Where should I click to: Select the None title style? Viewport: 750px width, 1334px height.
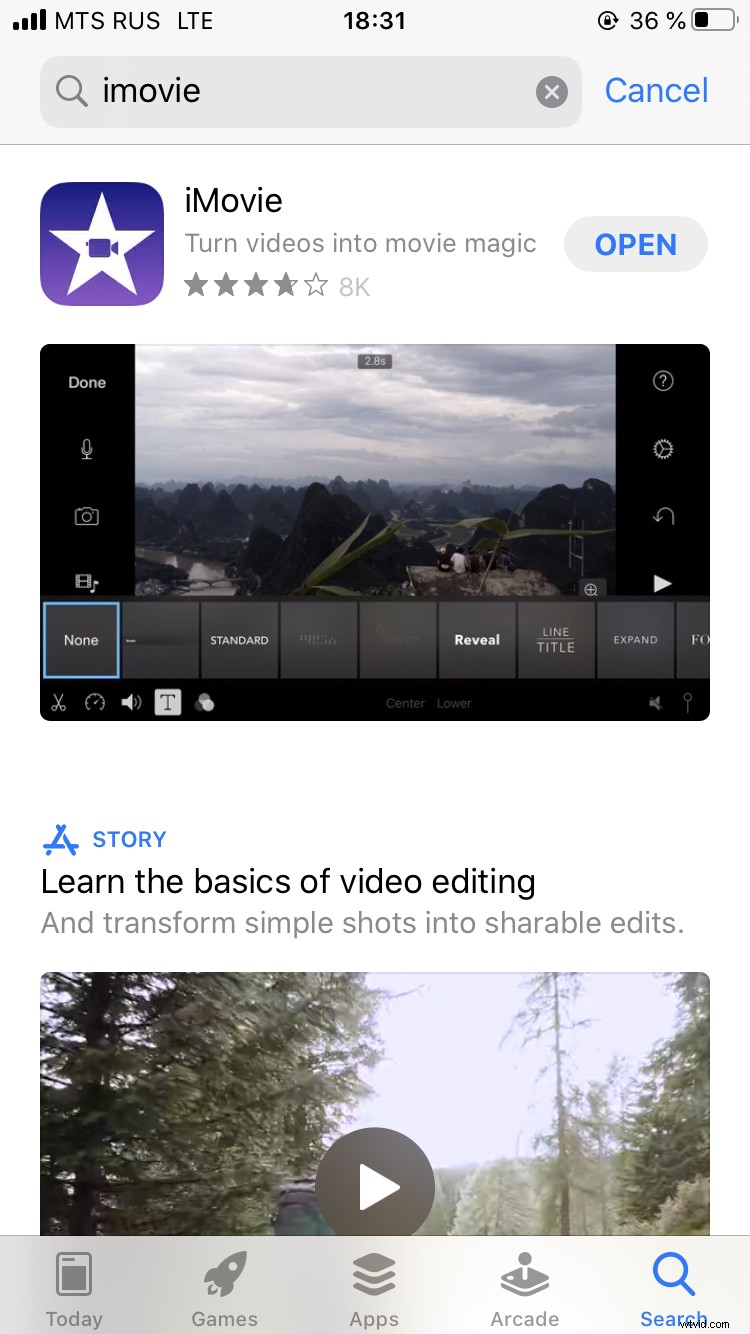(x=80, y=640)
